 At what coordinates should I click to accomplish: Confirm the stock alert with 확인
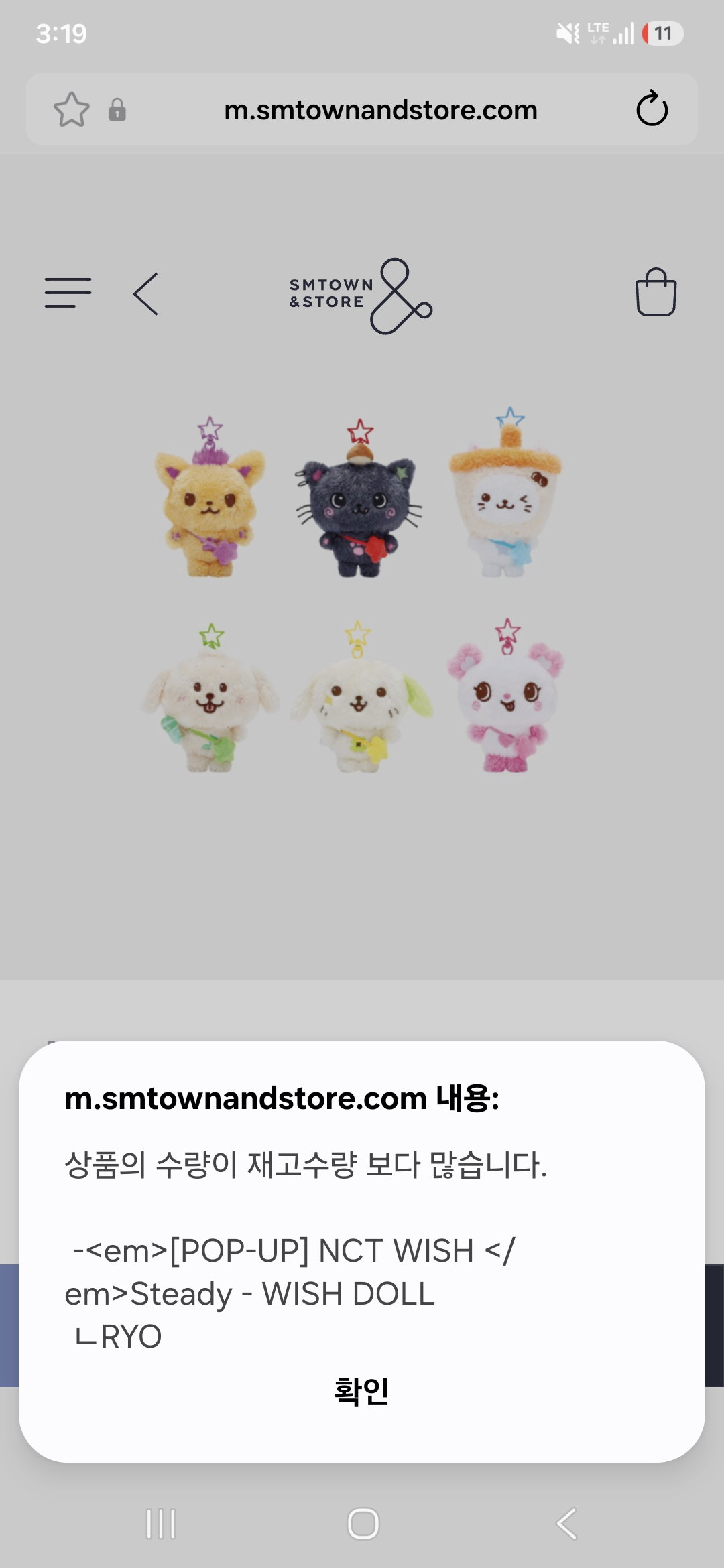362,1391
